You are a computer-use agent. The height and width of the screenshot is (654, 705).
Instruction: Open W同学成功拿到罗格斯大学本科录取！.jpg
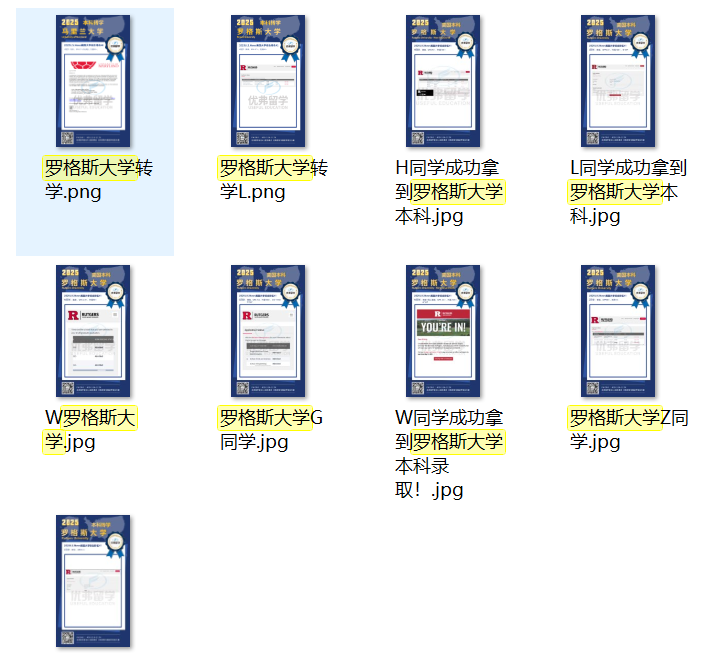point(443,331)
